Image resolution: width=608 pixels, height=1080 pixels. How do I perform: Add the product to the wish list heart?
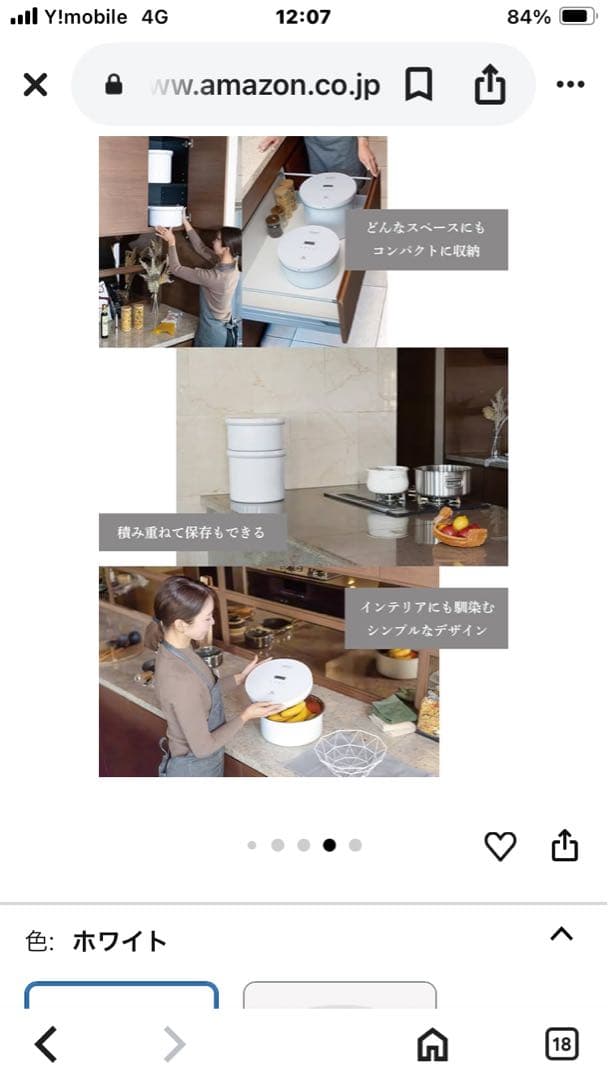coord(500,846)
